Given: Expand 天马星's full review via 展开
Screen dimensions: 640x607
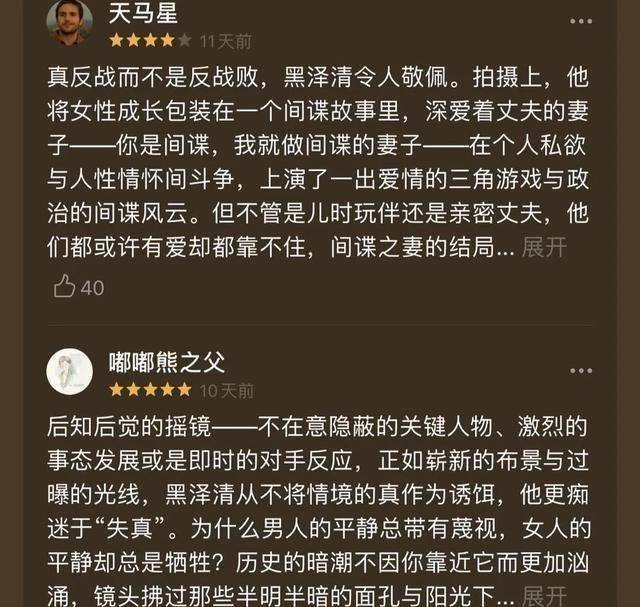Looking at the screenshot, I should (544, 248).
